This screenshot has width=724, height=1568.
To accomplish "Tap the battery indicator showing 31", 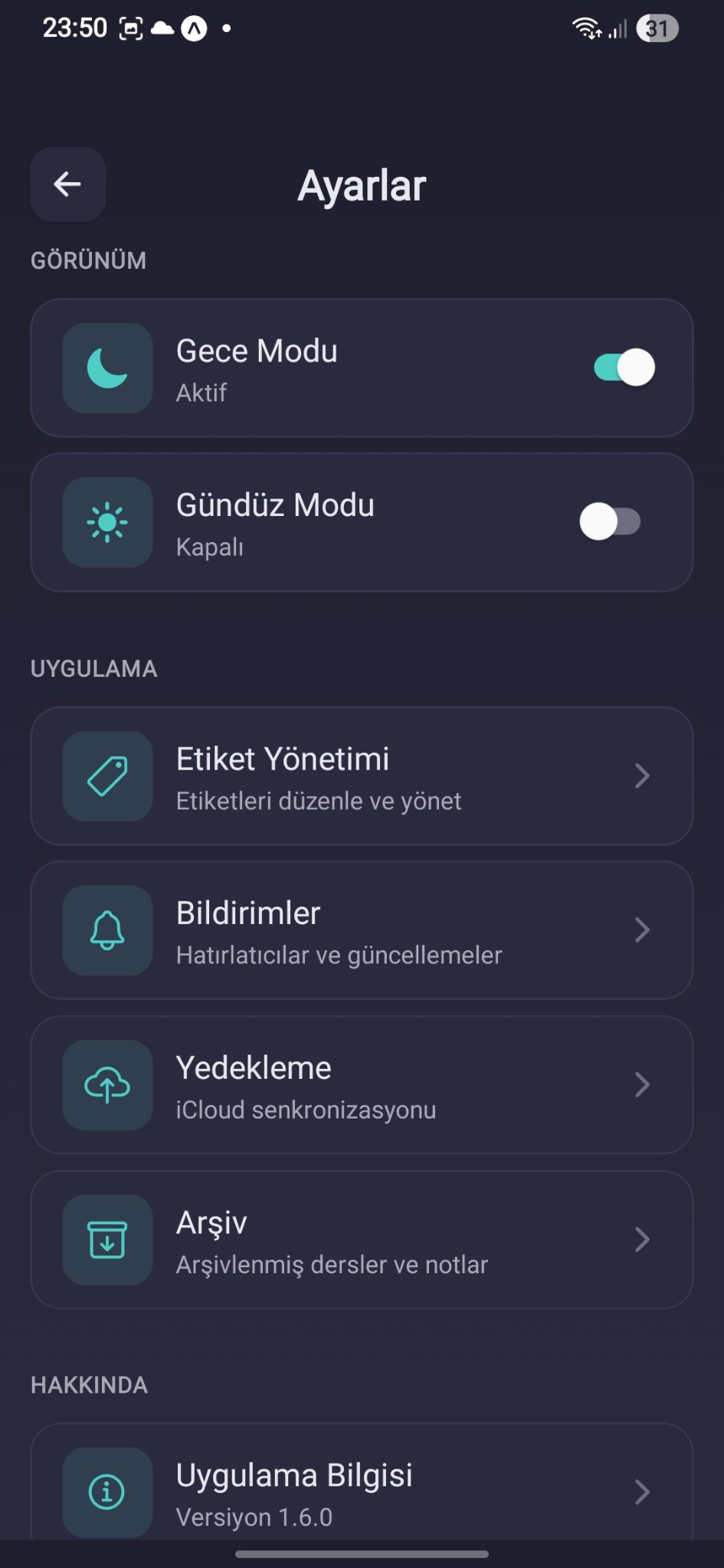I will point(657,28).
